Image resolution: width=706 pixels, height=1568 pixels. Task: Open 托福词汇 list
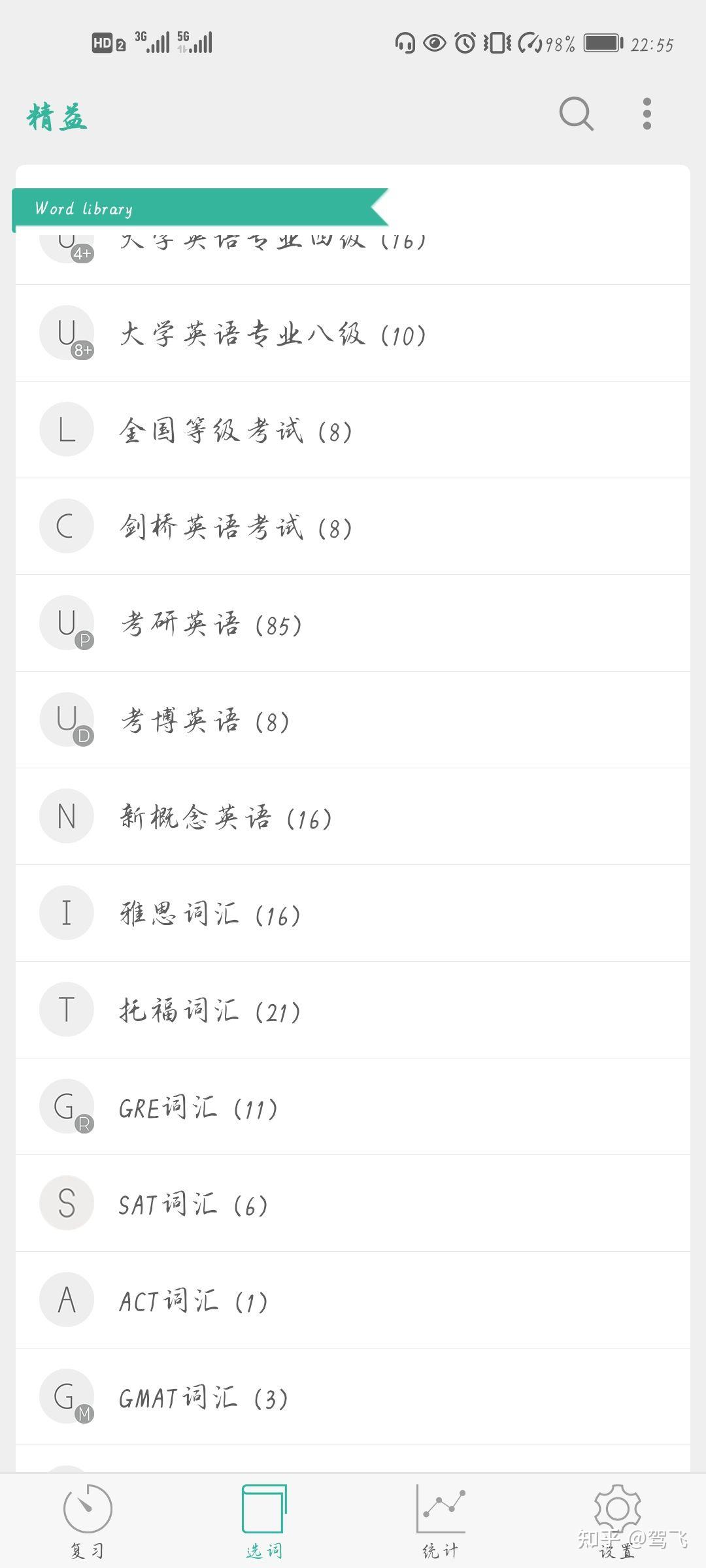353,1010
